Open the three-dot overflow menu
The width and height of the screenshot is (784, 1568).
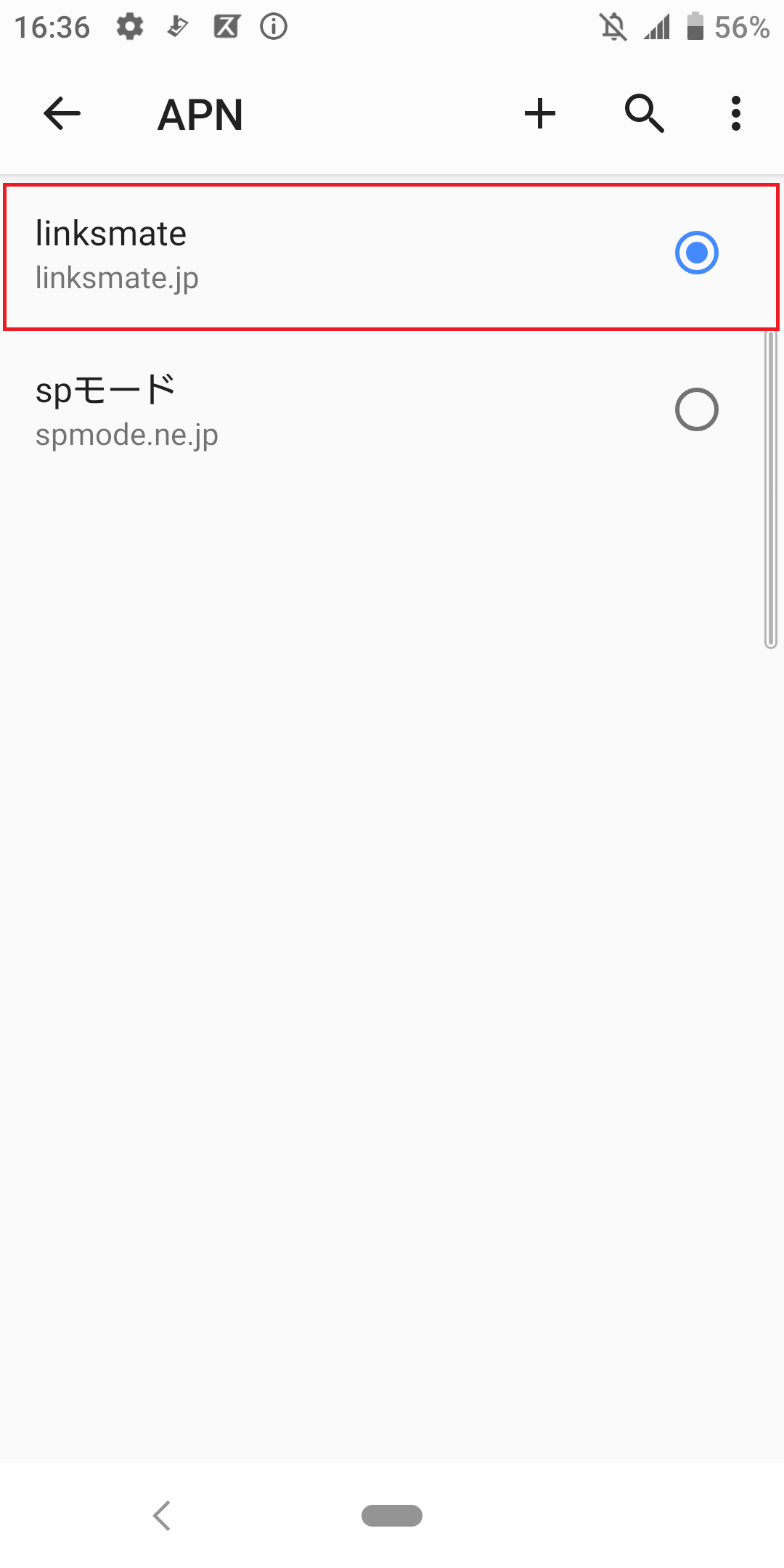pos(736,114)
